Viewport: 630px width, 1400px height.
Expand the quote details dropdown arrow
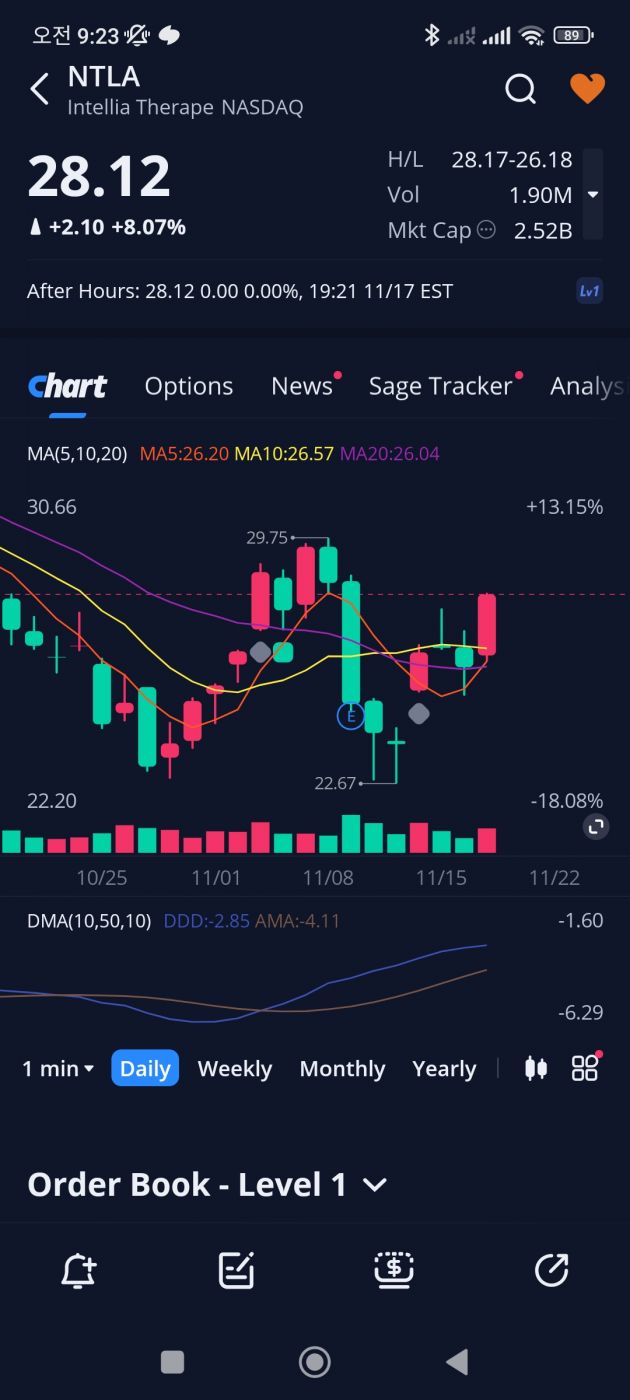click(x=593, y=194)
